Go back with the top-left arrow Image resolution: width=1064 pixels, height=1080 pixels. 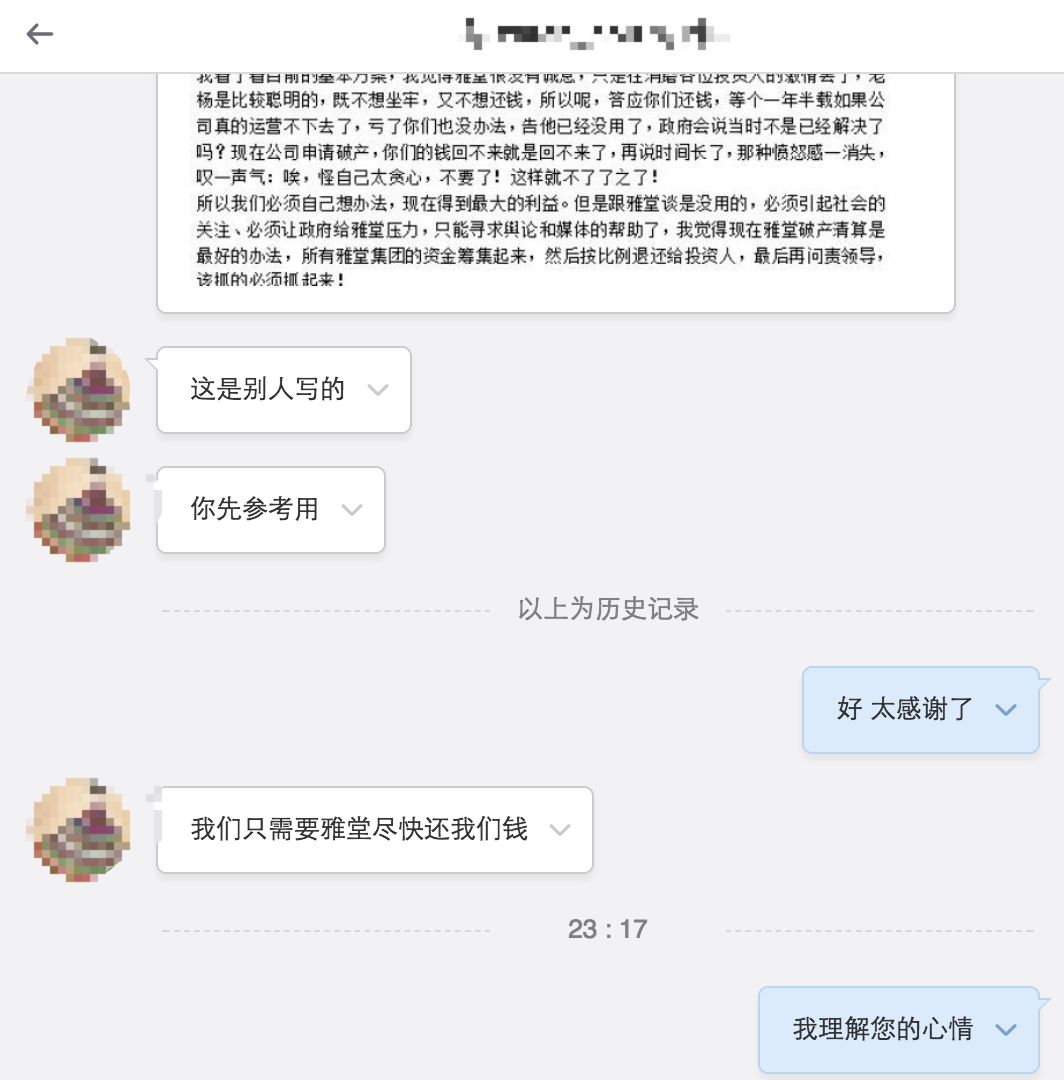pos(39,35)
